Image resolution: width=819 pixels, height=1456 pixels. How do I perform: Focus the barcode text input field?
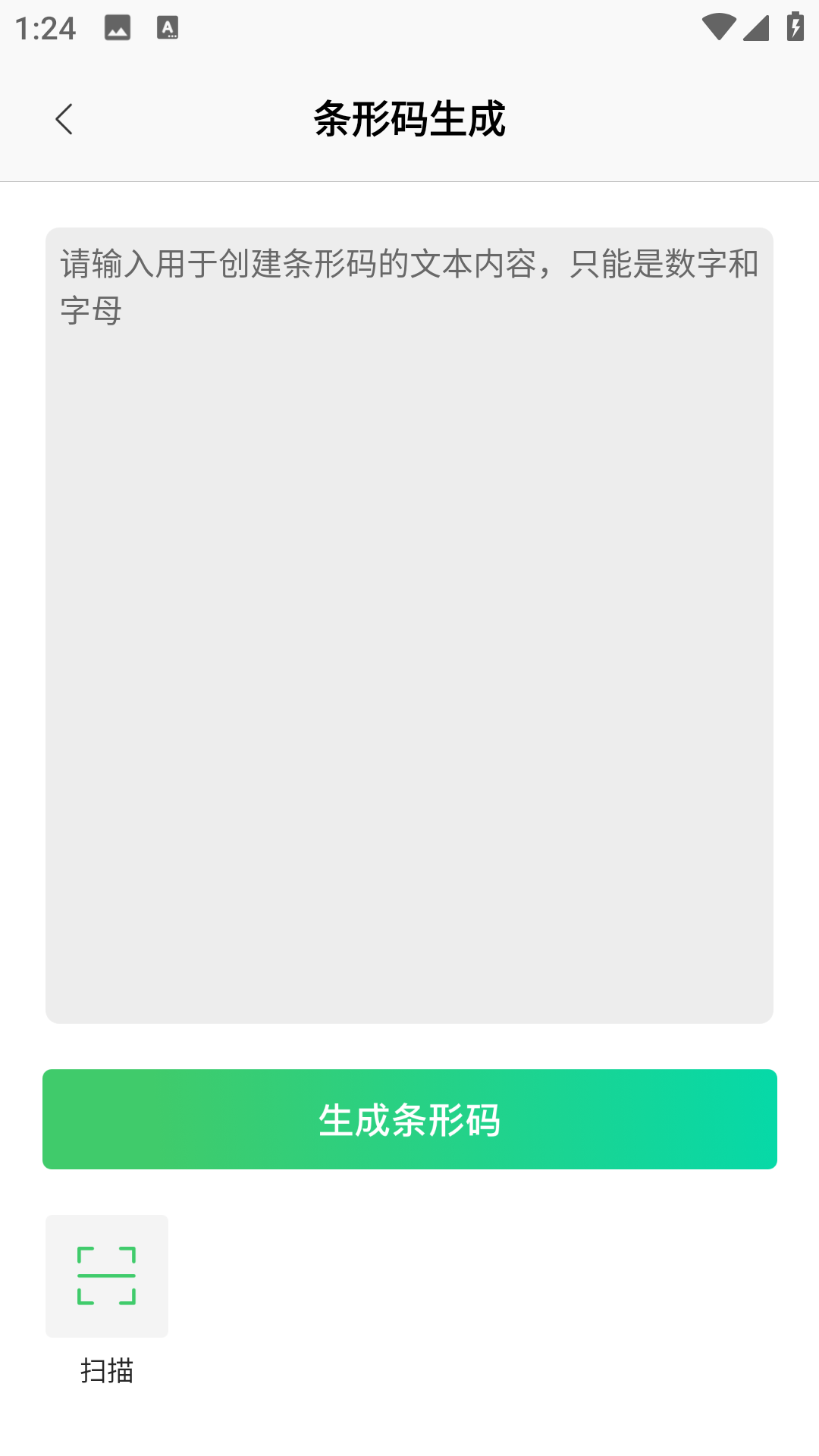pyautogui.click(x=409, y=625)
